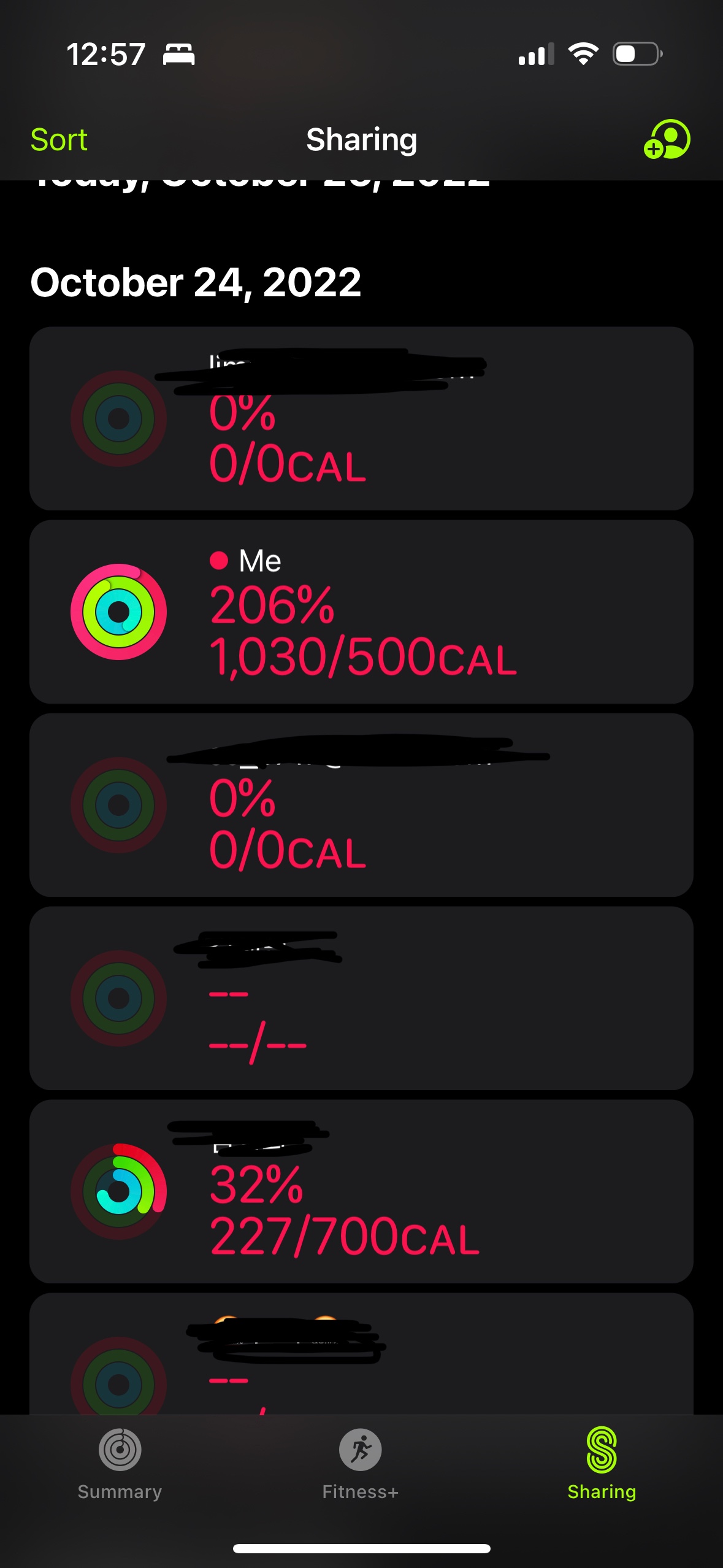Switch to the Summary tab

click(120, 1464)
